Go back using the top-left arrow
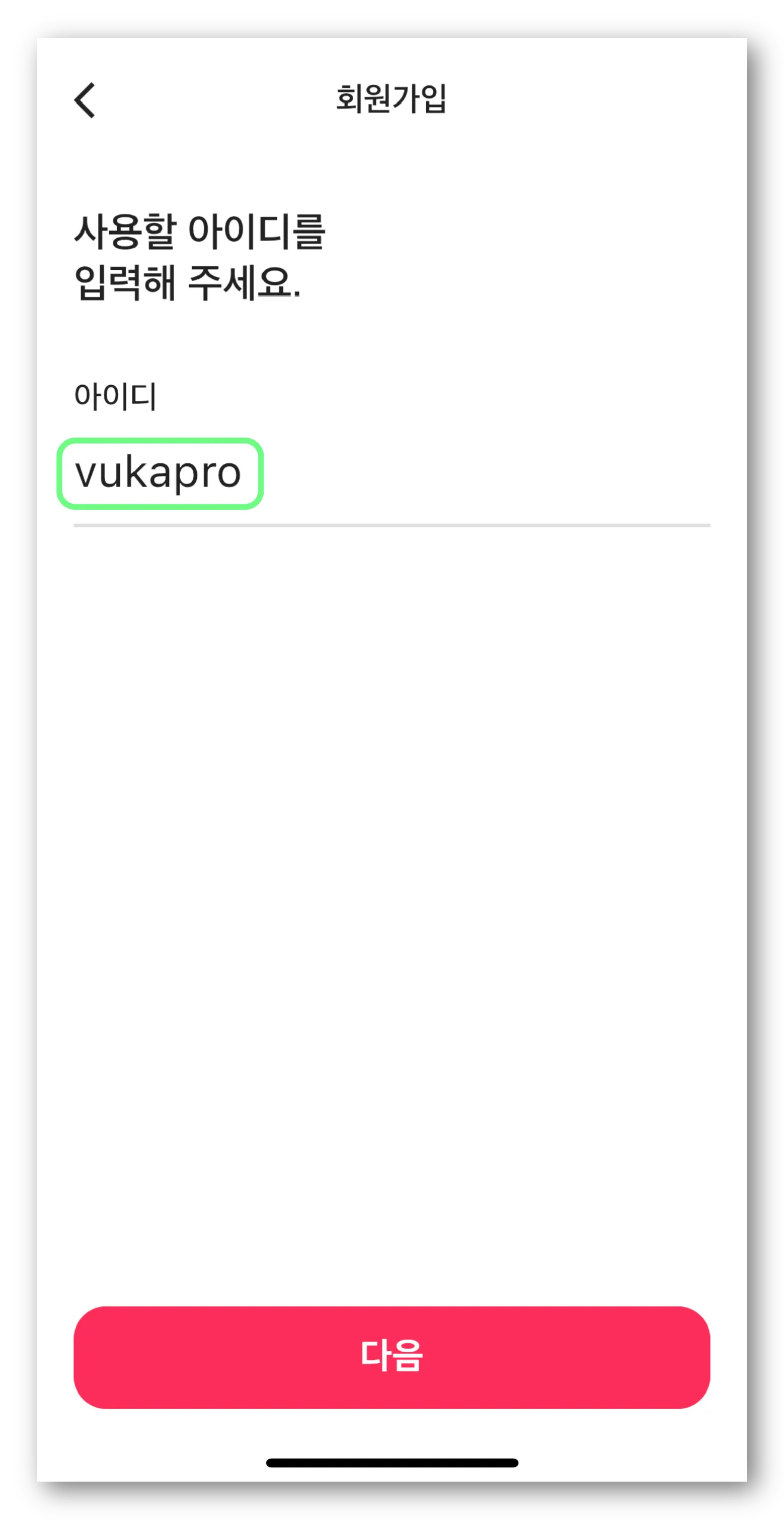784x1520 pixels. pos(85,100)
